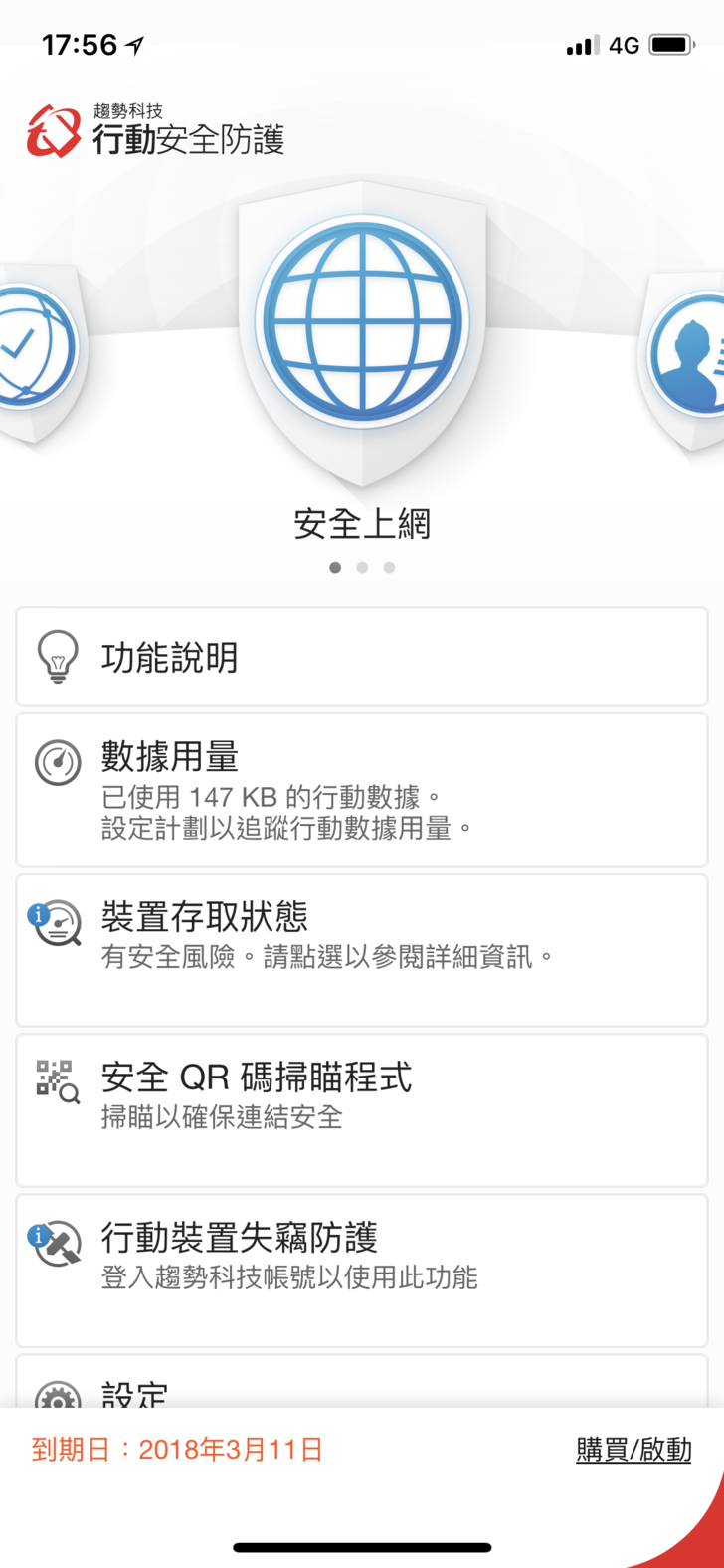This screenshot has height=1568, width=724.
Task: Tap the carousel page indicator dots
Action: pyautogui.click(x=362, y=568)
